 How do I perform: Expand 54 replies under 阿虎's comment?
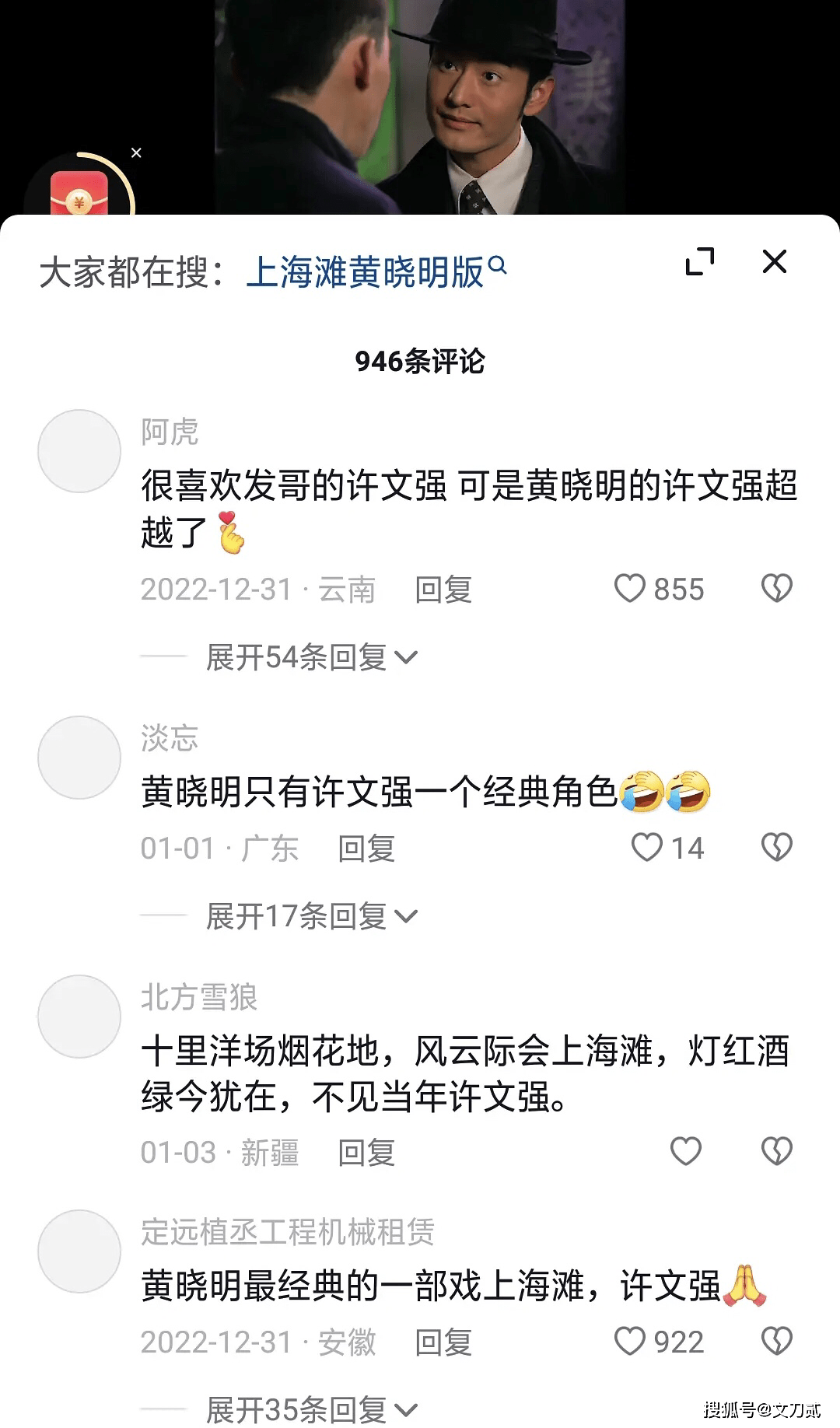311,658
